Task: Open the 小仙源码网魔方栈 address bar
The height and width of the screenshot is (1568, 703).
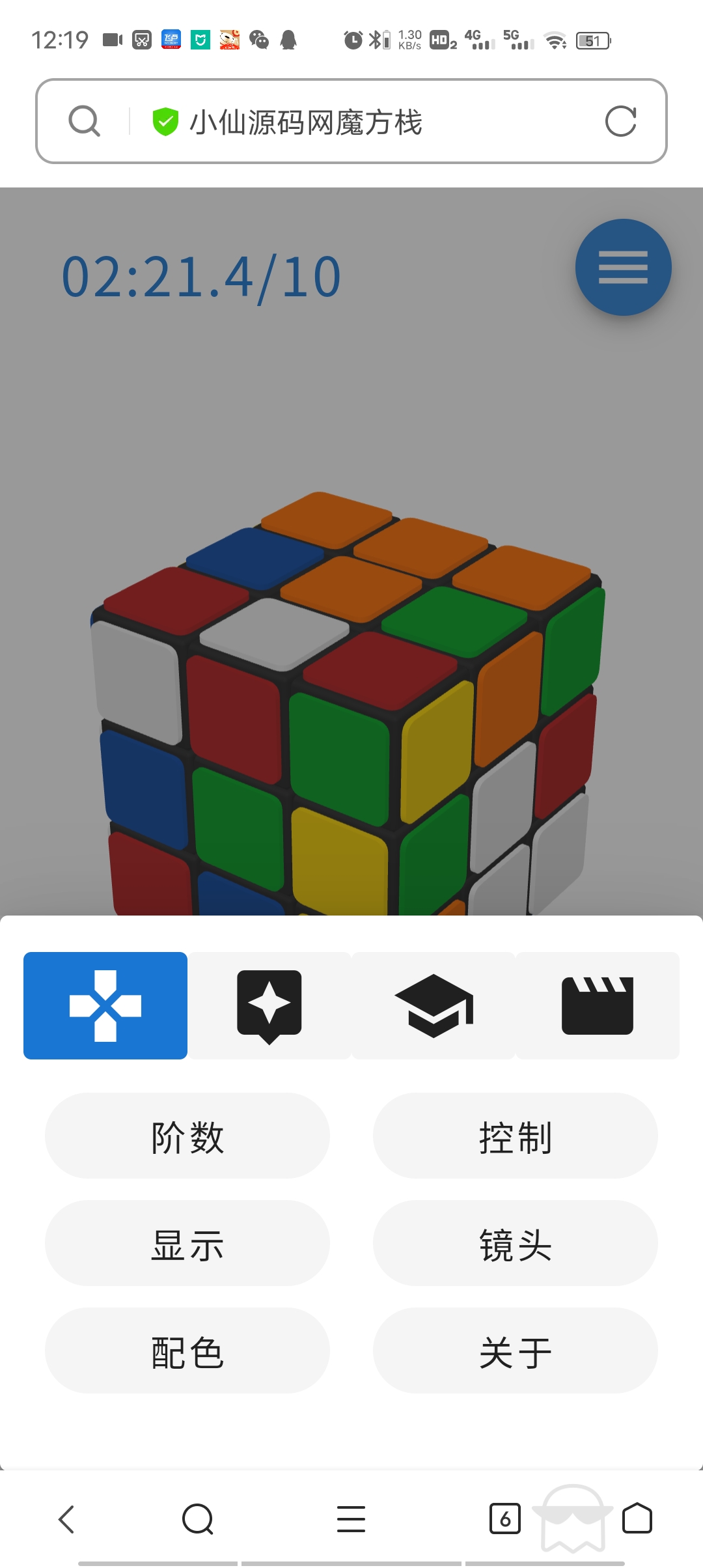Action: 306,122
